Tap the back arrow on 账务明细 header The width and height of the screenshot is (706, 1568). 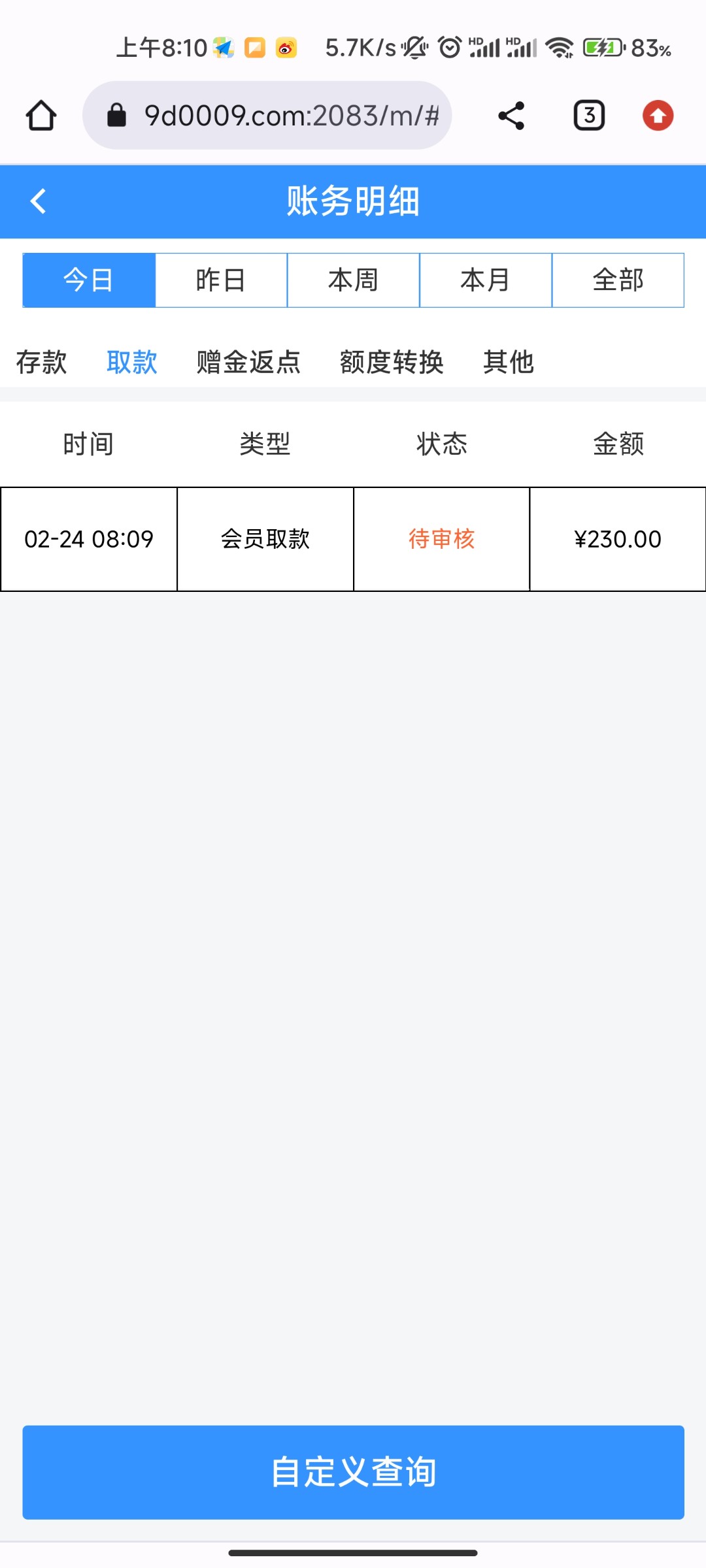(x=37, y=201)
